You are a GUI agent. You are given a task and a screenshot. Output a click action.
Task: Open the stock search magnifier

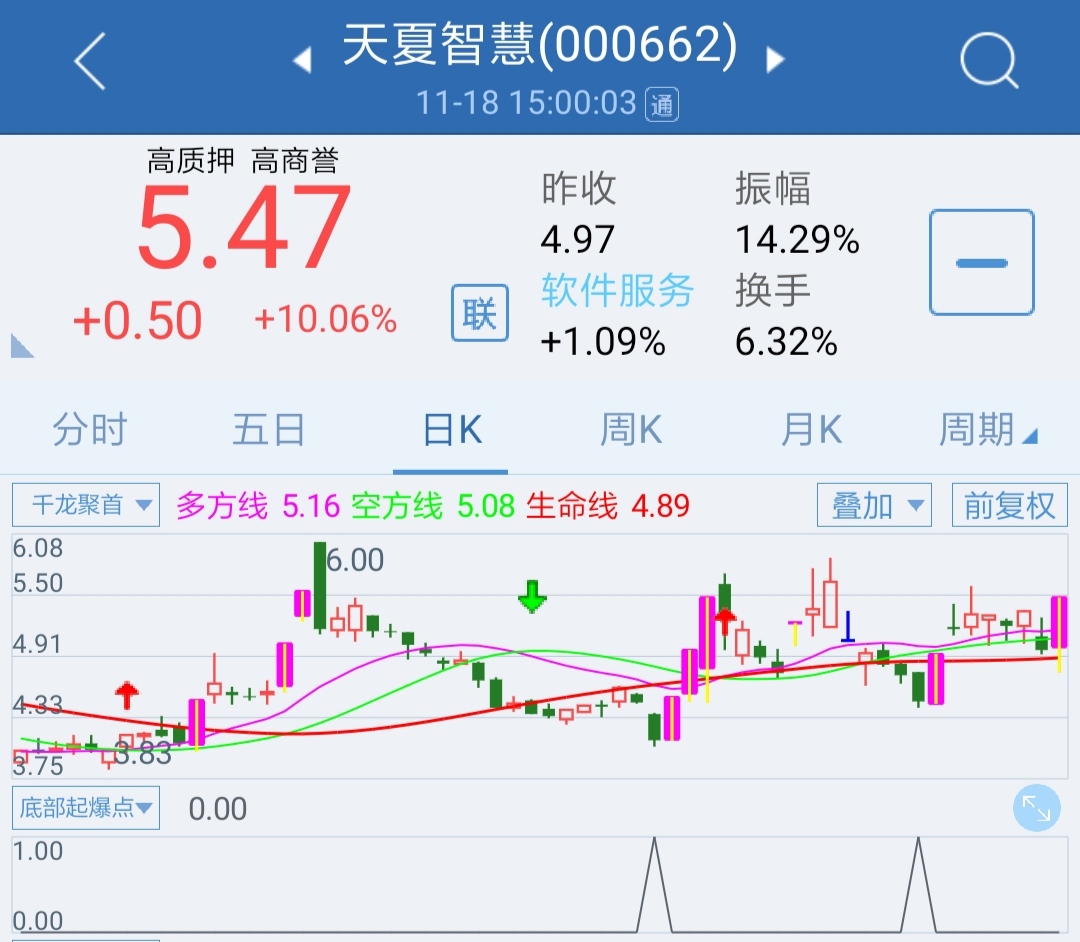(x=988, y=61)
